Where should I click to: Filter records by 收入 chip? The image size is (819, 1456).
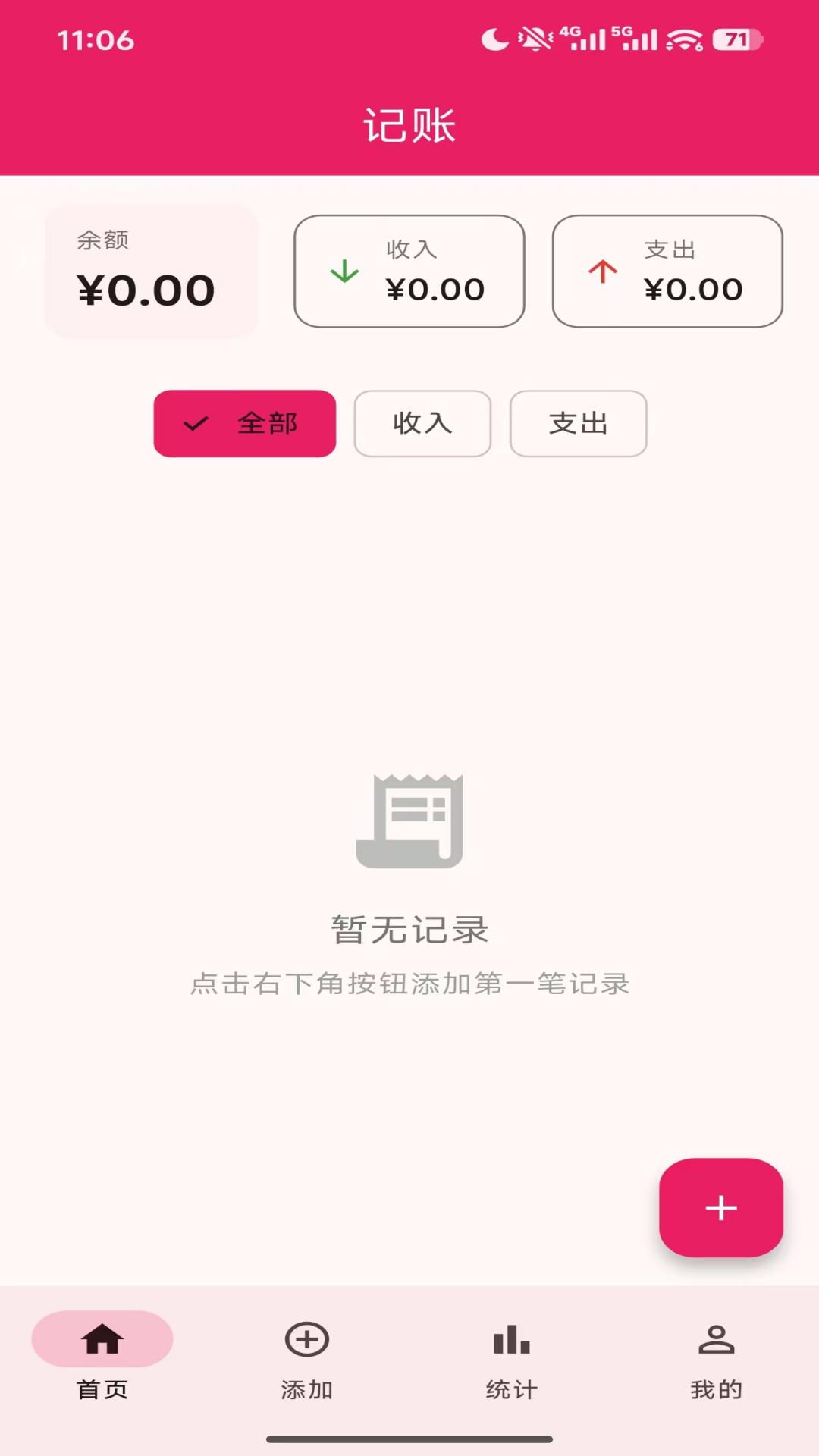[x=422, y=424]
